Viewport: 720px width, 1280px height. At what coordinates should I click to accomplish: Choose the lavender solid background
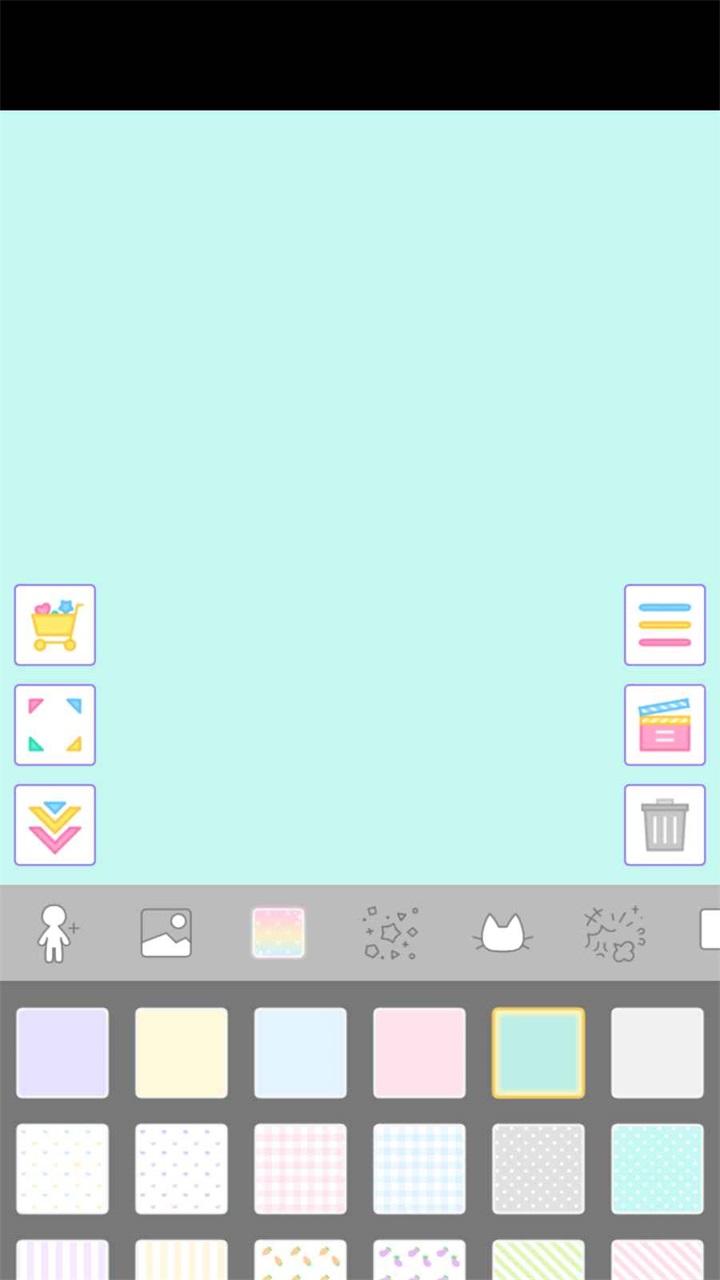62,1053
